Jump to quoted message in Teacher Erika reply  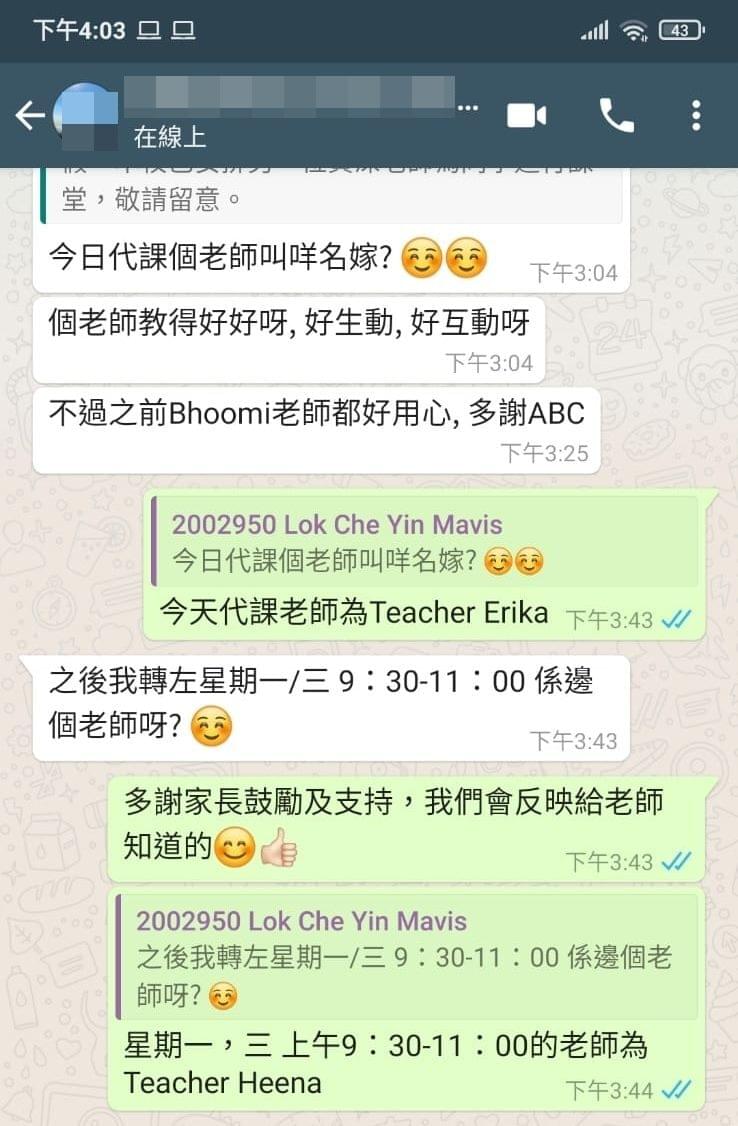(x=424, y=542)
